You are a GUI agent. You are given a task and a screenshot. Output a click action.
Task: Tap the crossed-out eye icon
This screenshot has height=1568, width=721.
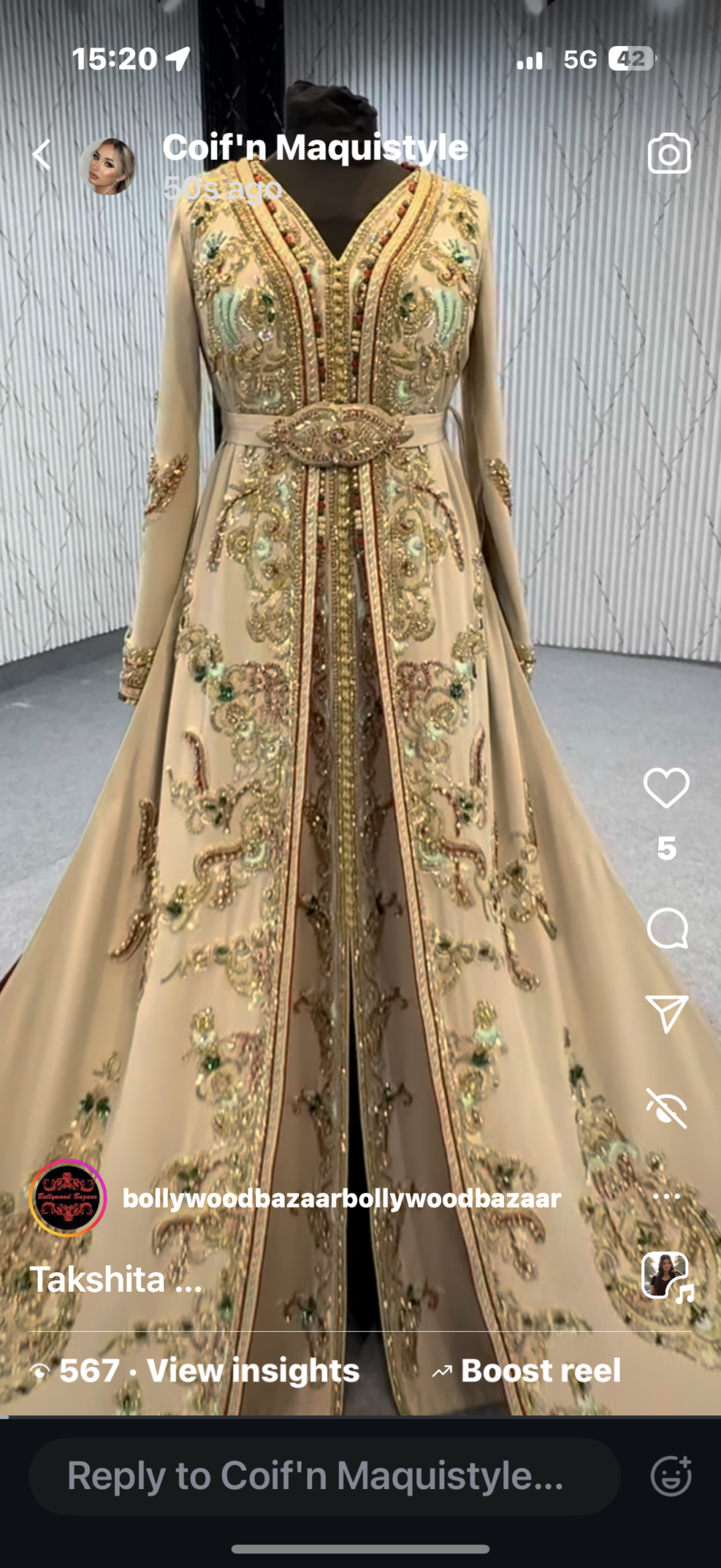[x=666, y=1107]
